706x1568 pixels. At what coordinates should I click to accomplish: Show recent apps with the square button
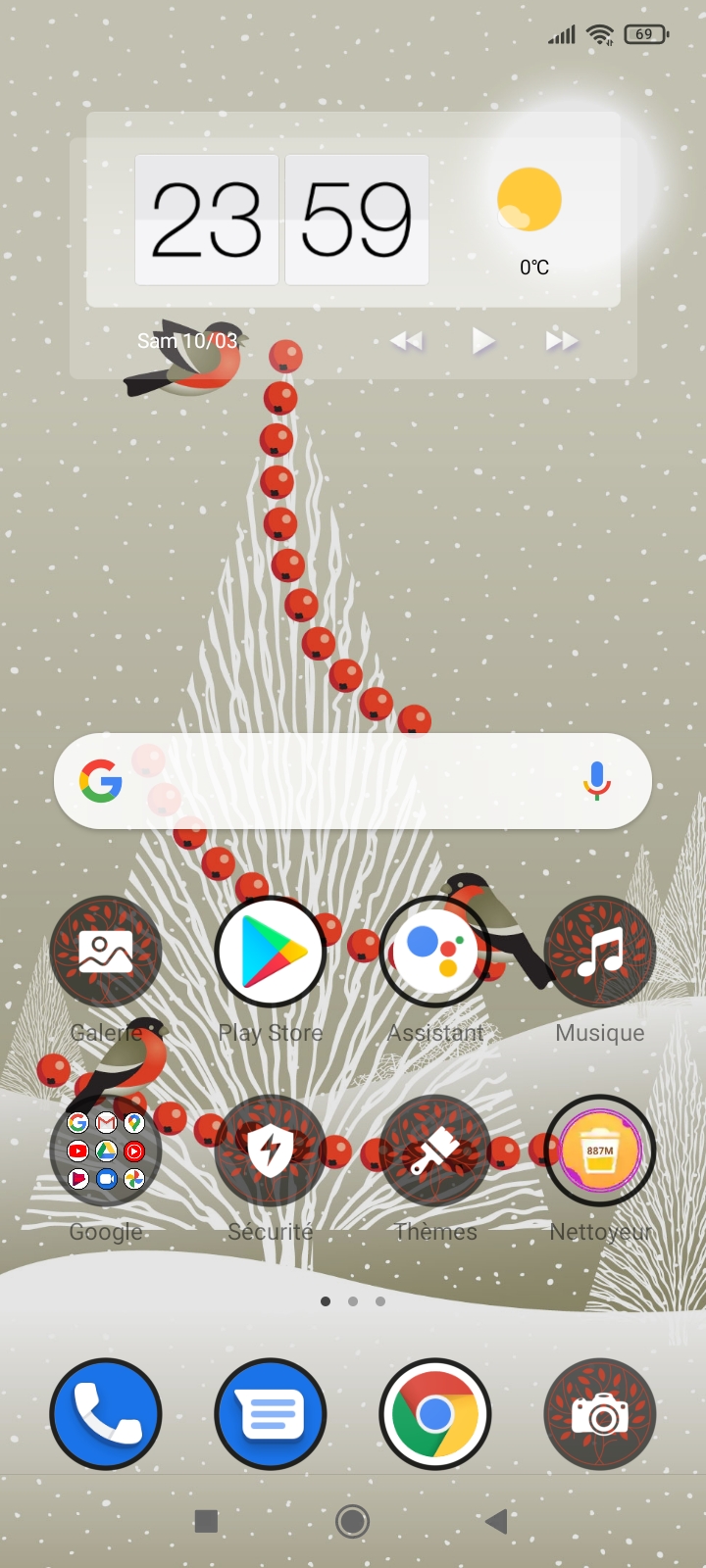(x=206, y=1521)
